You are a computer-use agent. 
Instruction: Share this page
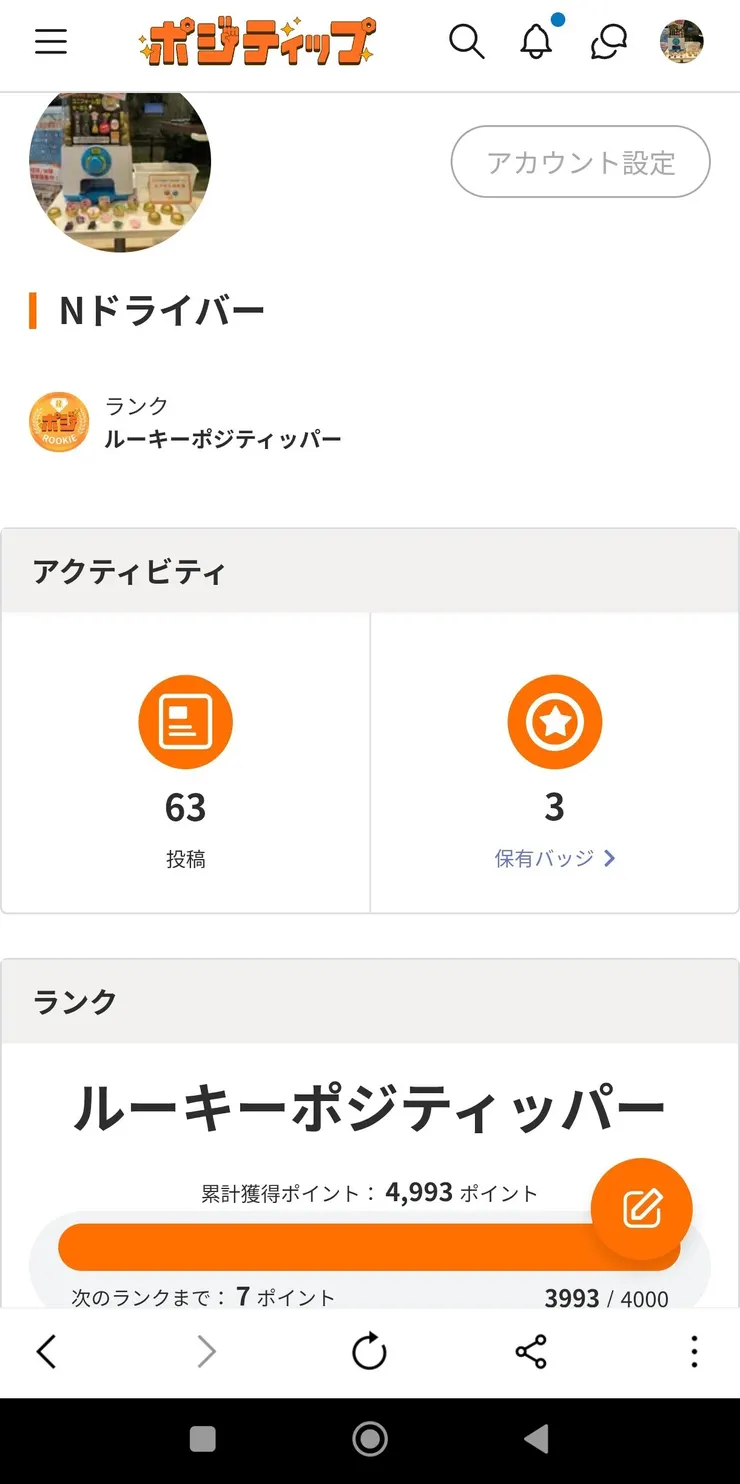(531, 1352)
